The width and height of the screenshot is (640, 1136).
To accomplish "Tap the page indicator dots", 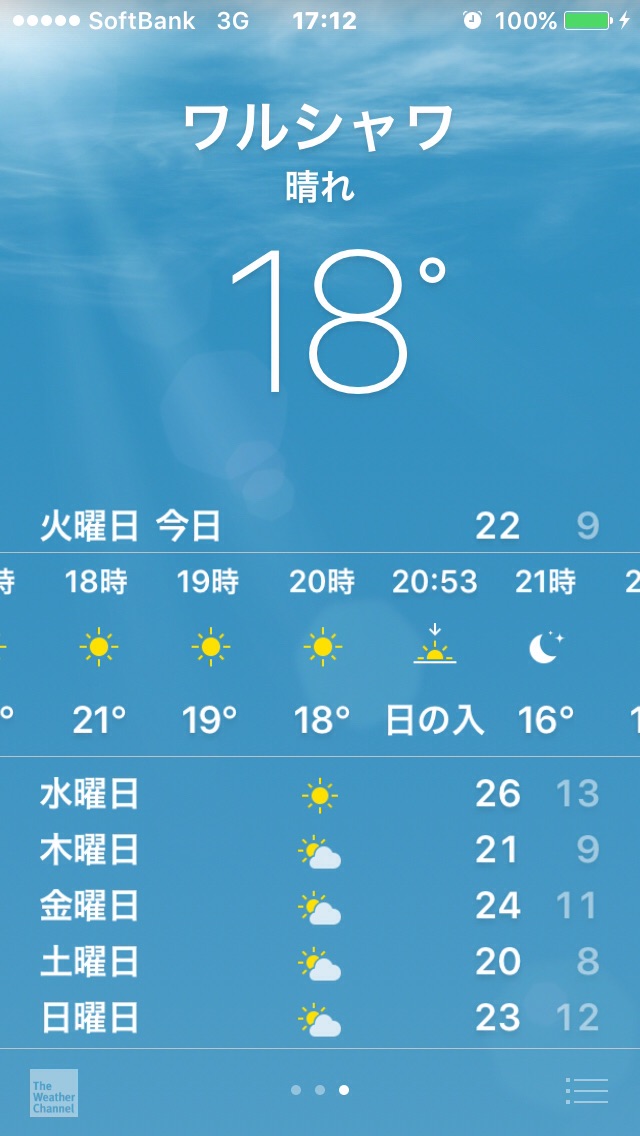I will click(x=320, y=1090).
